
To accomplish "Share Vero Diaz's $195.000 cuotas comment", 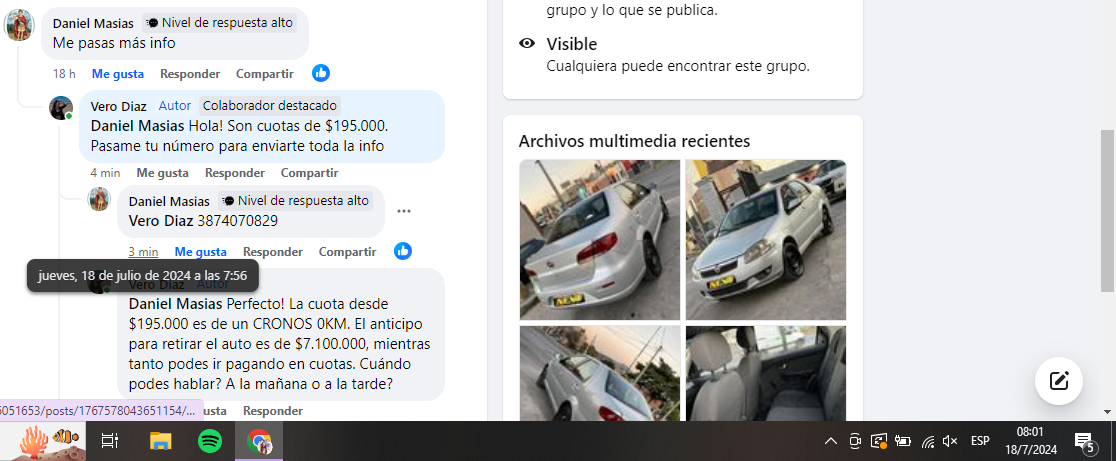I will [x=309, y=173].
